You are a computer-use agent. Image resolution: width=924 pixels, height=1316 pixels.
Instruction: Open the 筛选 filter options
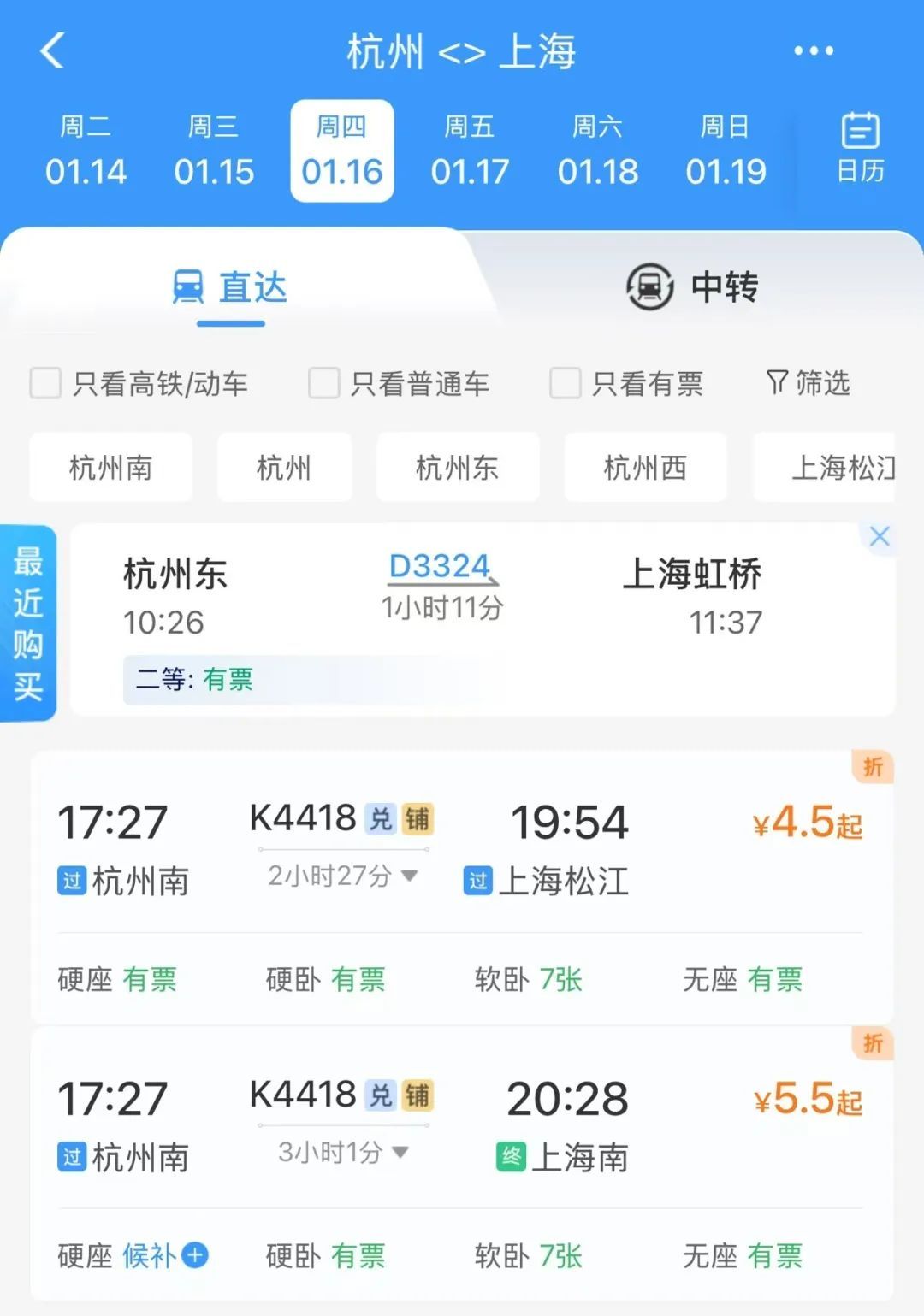tap(808, 383)
